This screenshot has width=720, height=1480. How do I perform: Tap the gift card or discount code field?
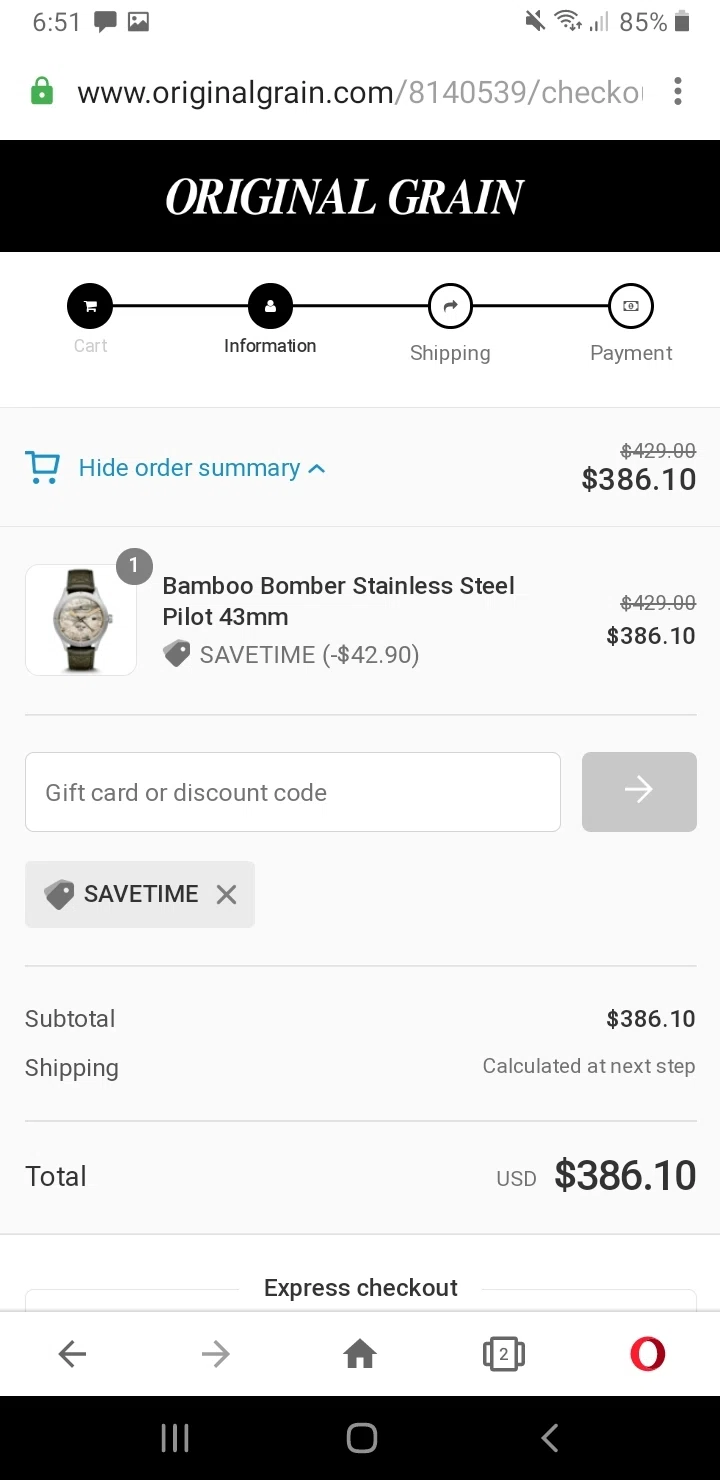pyautogui.click(x=292, y=792)
